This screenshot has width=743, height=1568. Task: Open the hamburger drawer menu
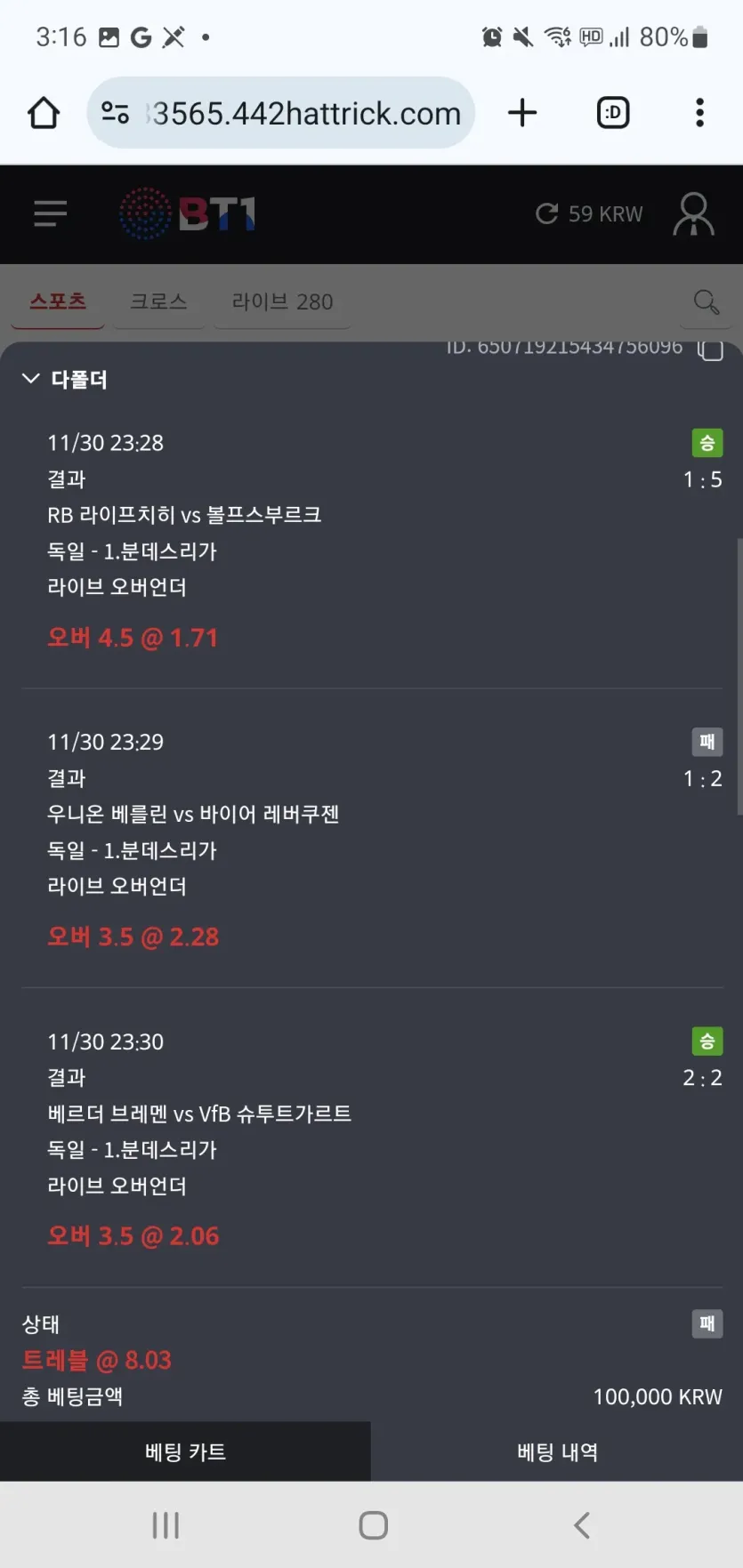pos(51,213)
